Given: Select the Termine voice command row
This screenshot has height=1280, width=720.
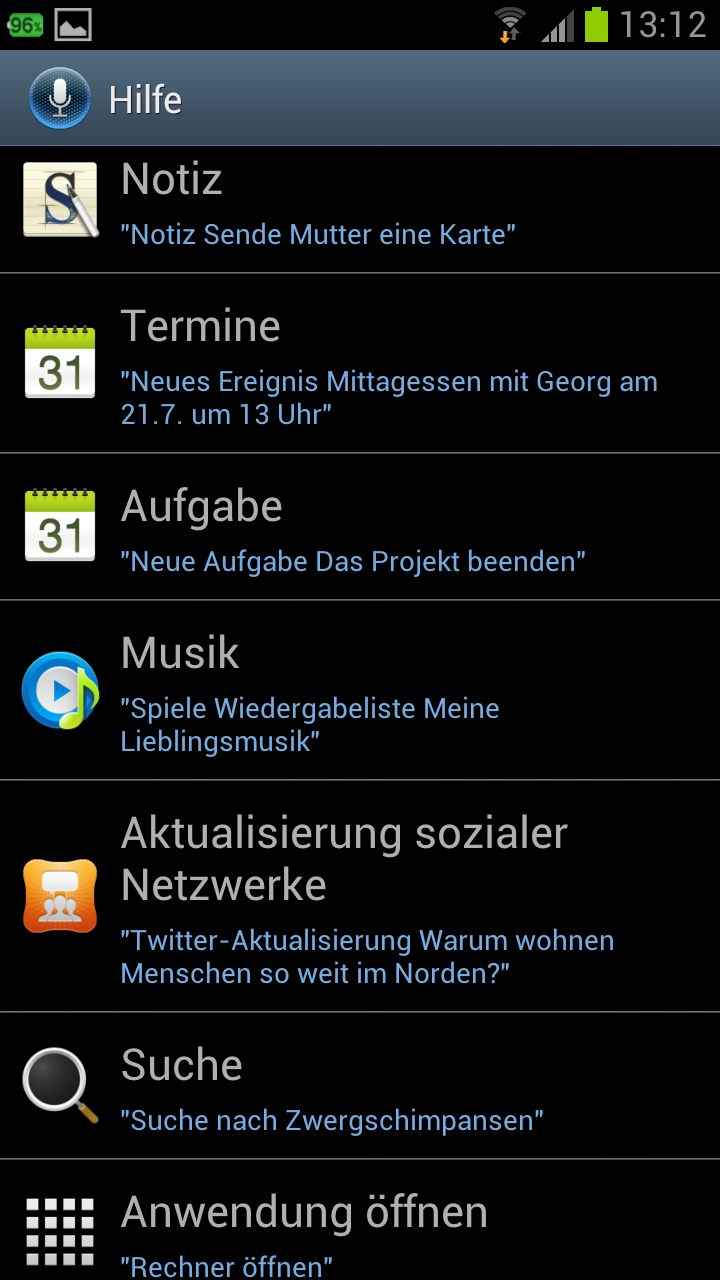Looking at the screenshot, I should 360,363.
